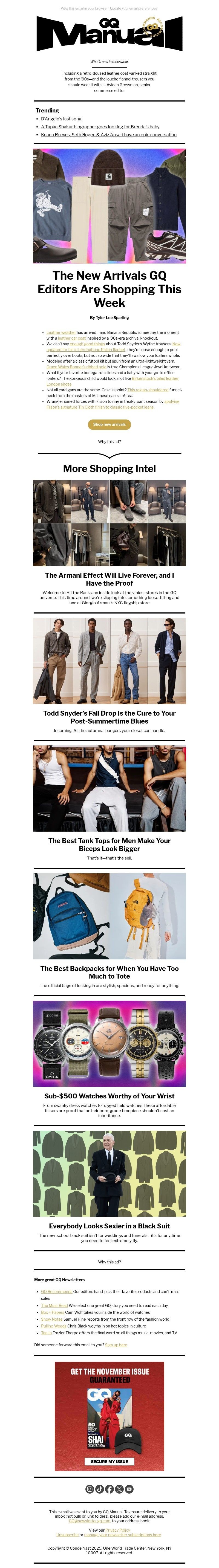Tap the Shop new arrivals button
This screenshot has width=219, height=1568.
(x=109, y=424)
